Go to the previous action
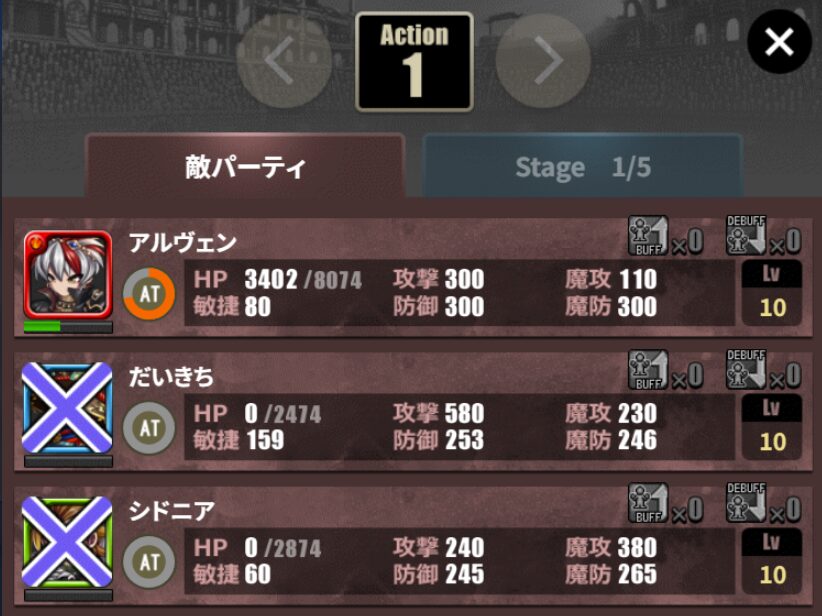 (x=283, y=62)
